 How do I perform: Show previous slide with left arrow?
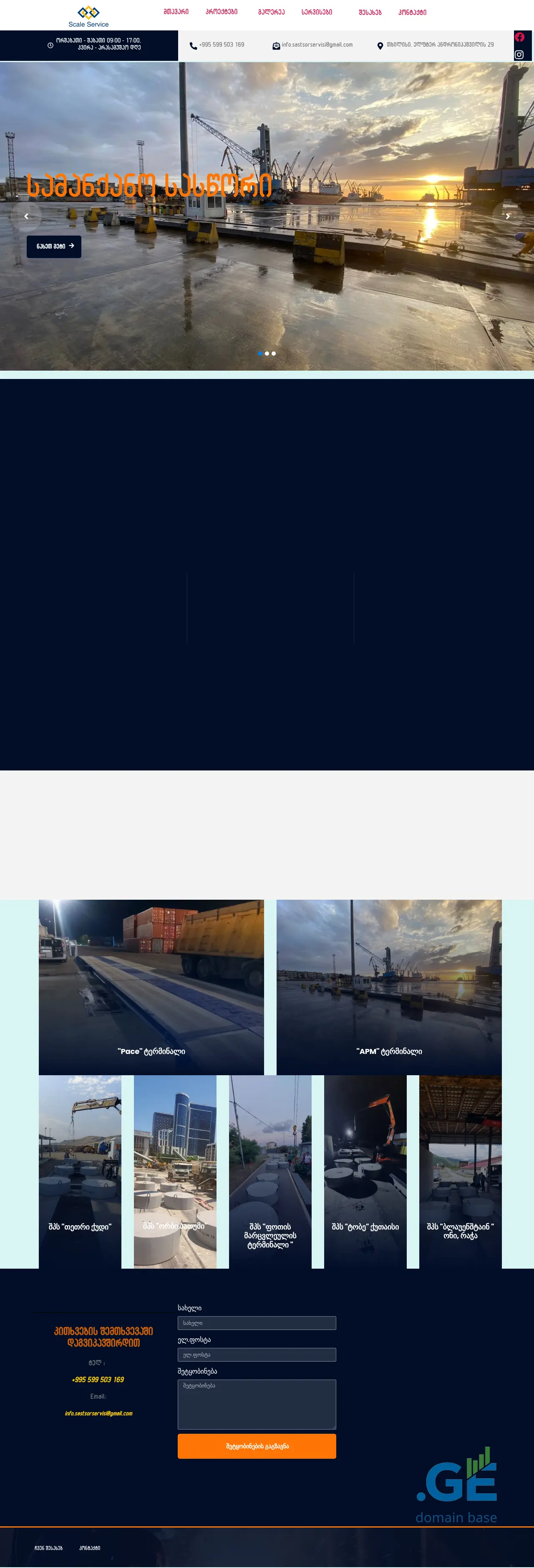coord(26,216)
